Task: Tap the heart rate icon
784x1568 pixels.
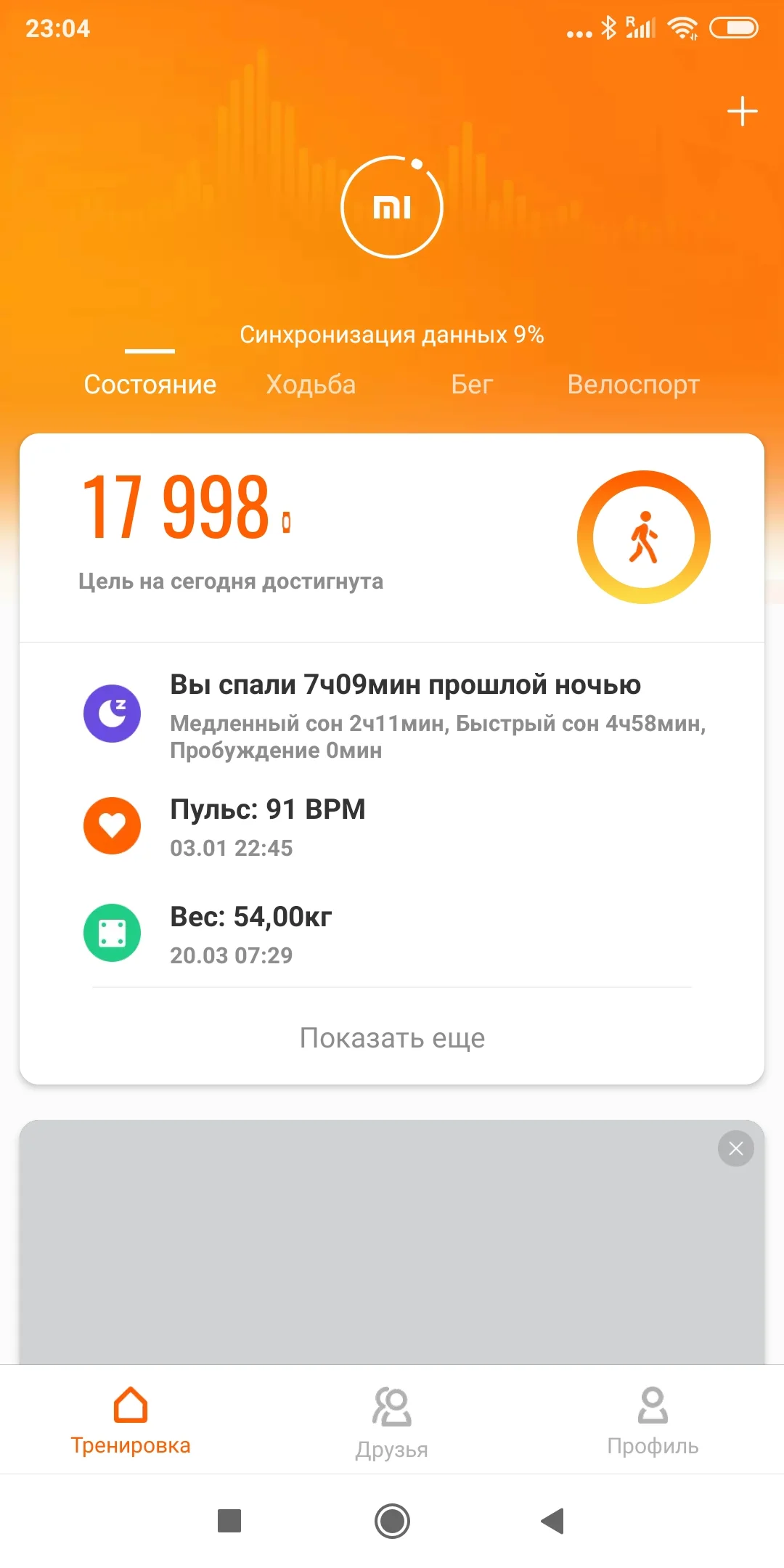Action: (x=111, y=825)
